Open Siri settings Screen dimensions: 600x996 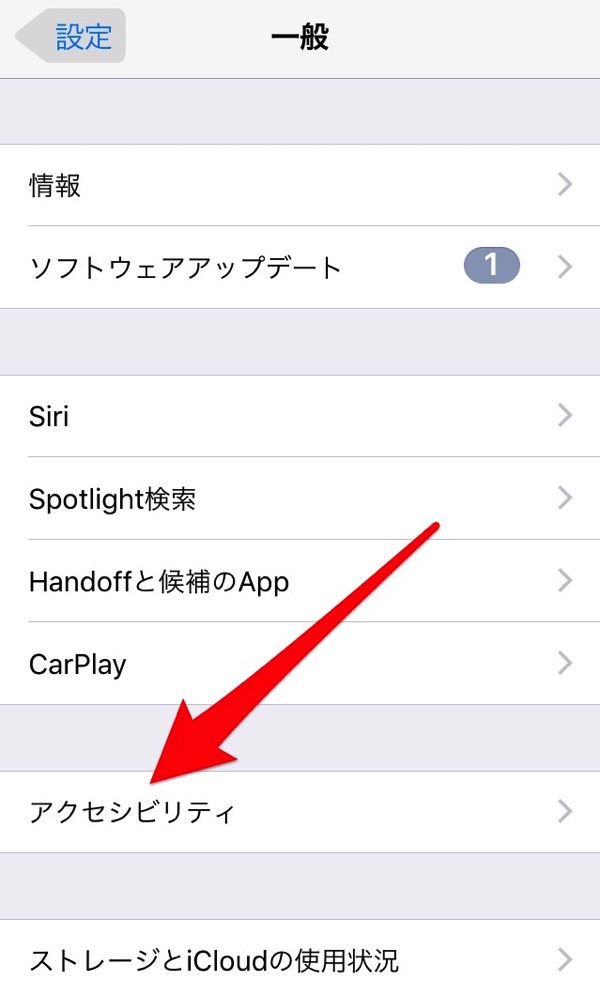(300, 416)
